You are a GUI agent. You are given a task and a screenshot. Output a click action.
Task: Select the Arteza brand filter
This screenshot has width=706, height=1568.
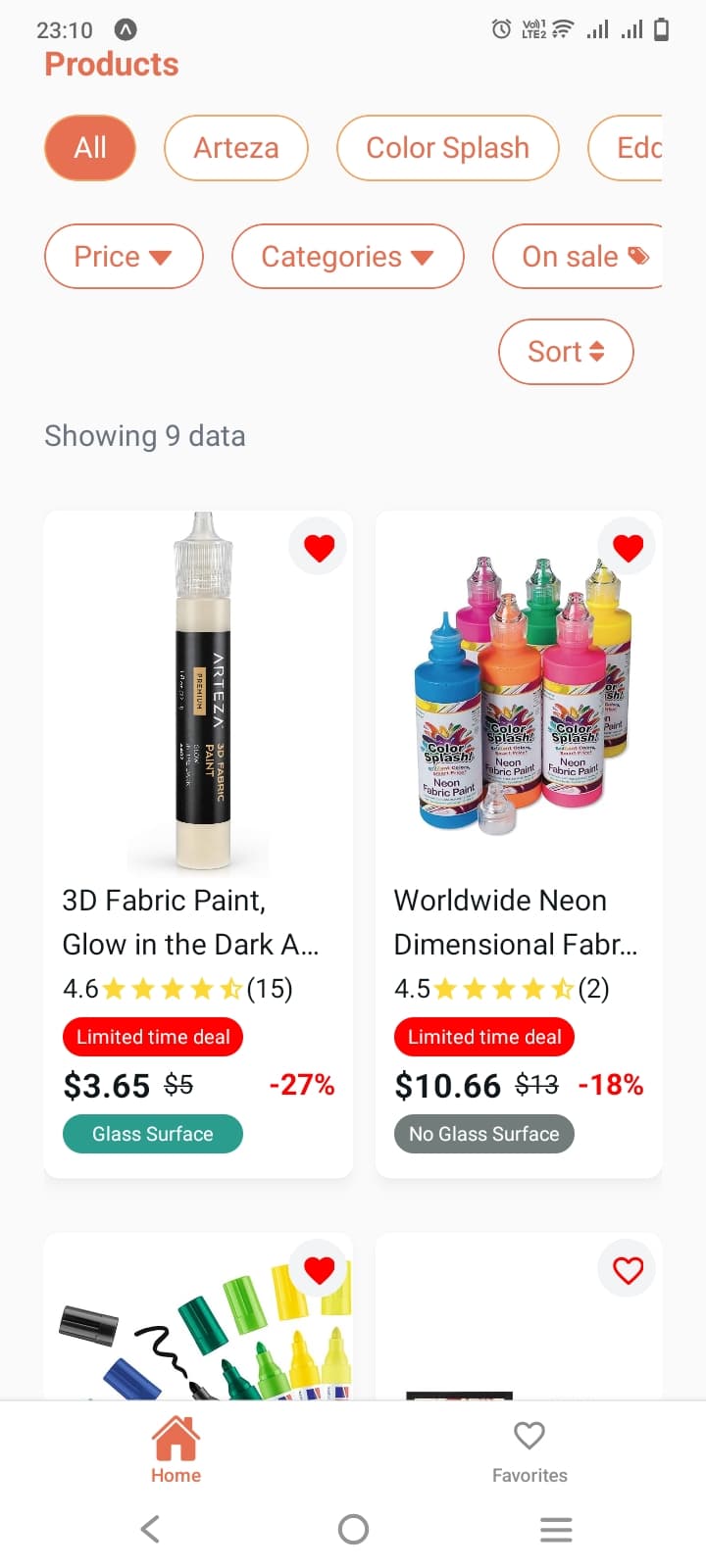[235, 147]
